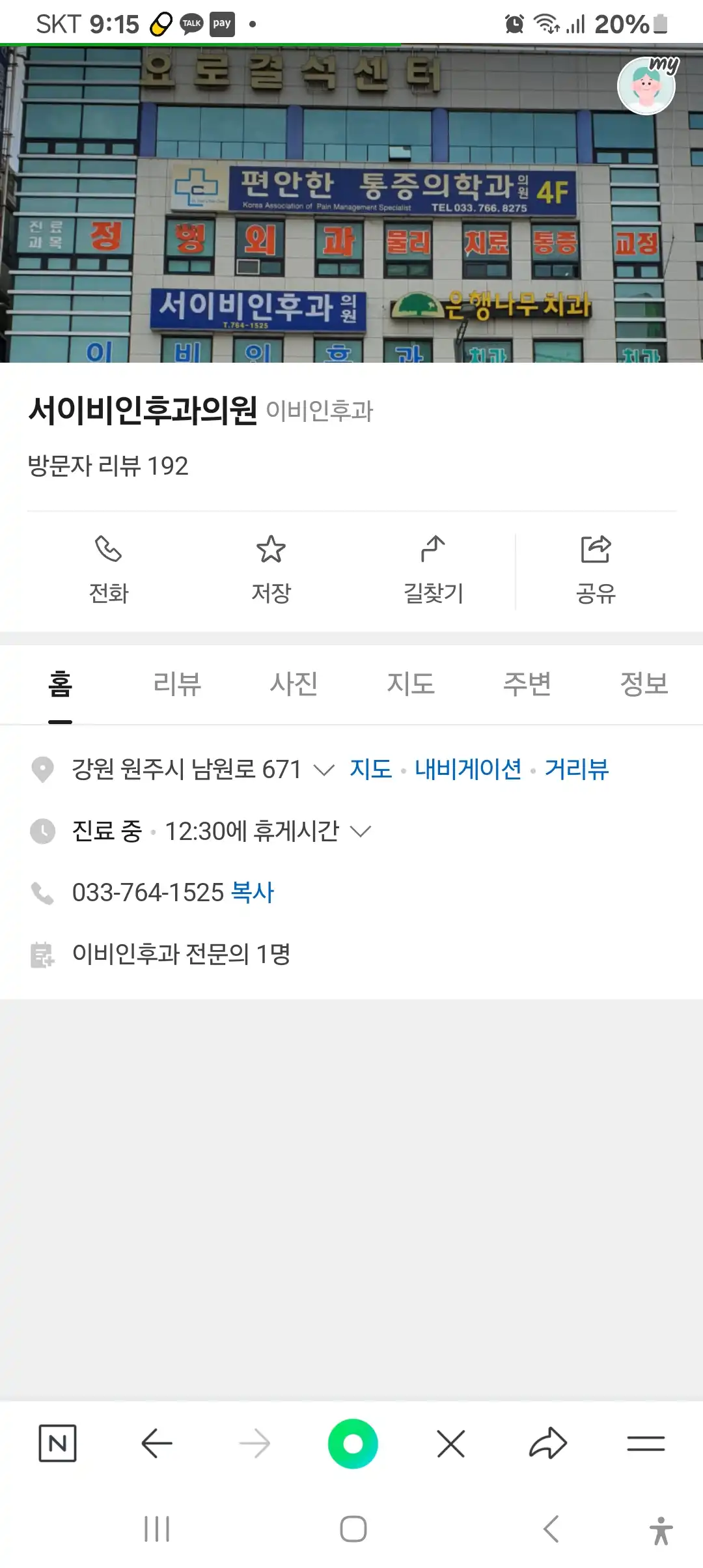The height and width of the screenshot is (1568, 703).
Task: Open the 사진 tab
Action: pyautogui.click(x=294, y=684)
